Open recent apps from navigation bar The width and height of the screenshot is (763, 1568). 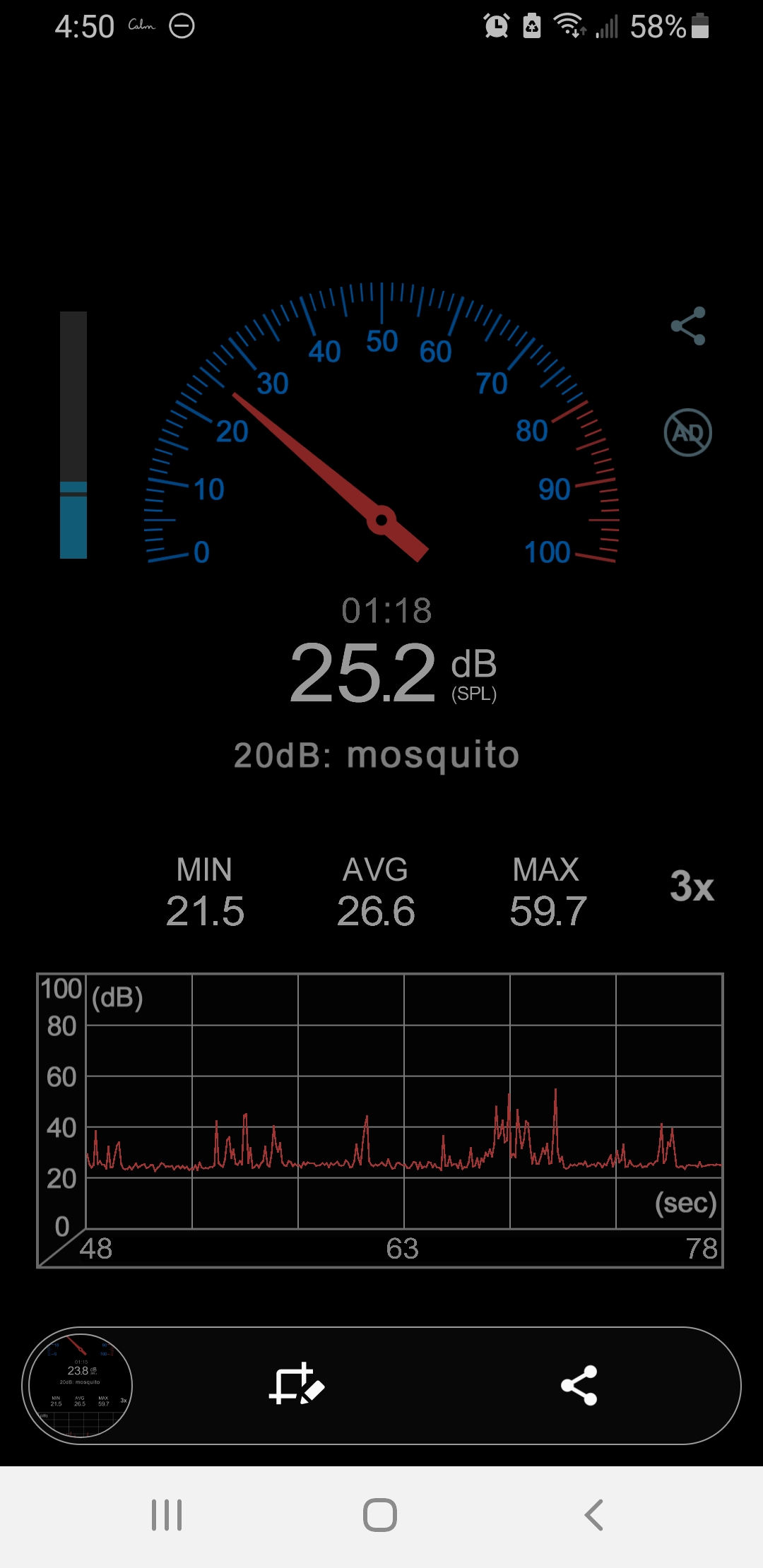point(167,1514)
